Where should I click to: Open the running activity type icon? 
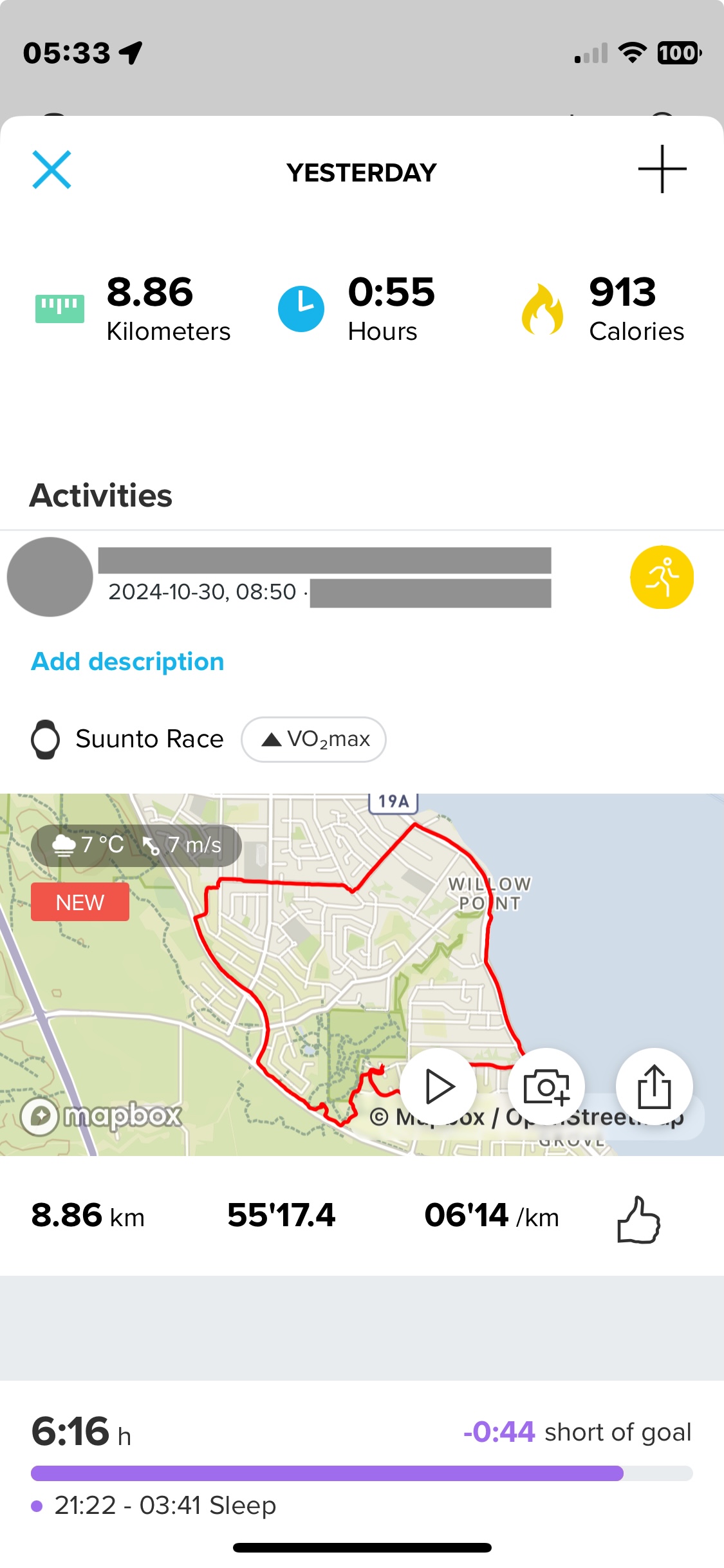coord(662,577)
